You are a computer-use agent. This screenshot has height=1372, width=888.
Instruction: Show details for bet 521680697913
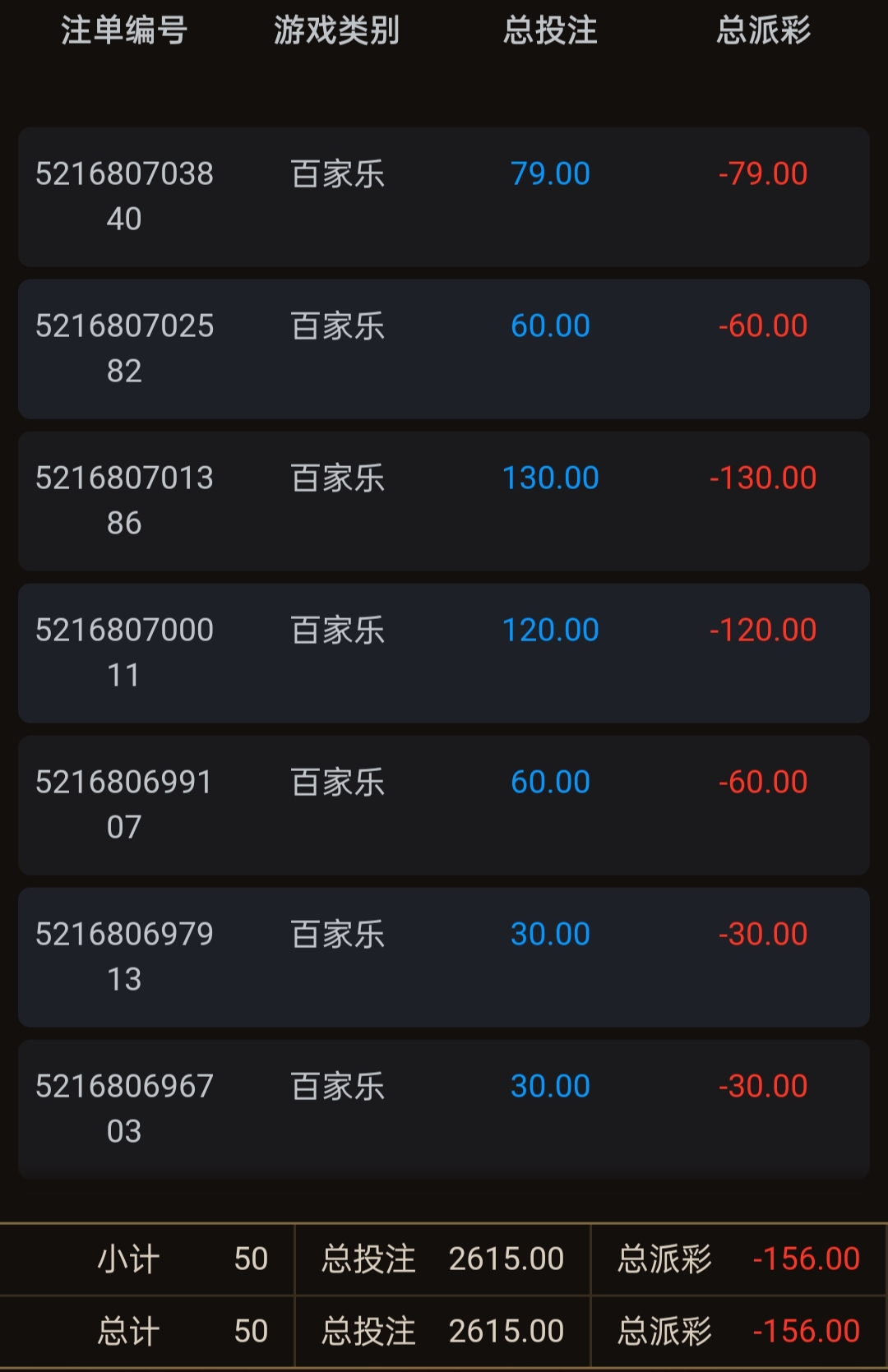pos(444,957)
